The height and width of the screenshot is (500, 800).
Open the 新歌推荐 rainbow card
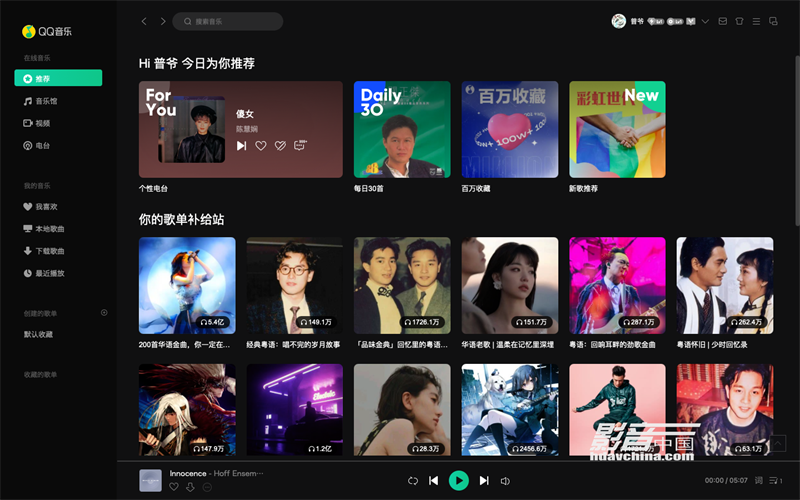pos(617,130)
